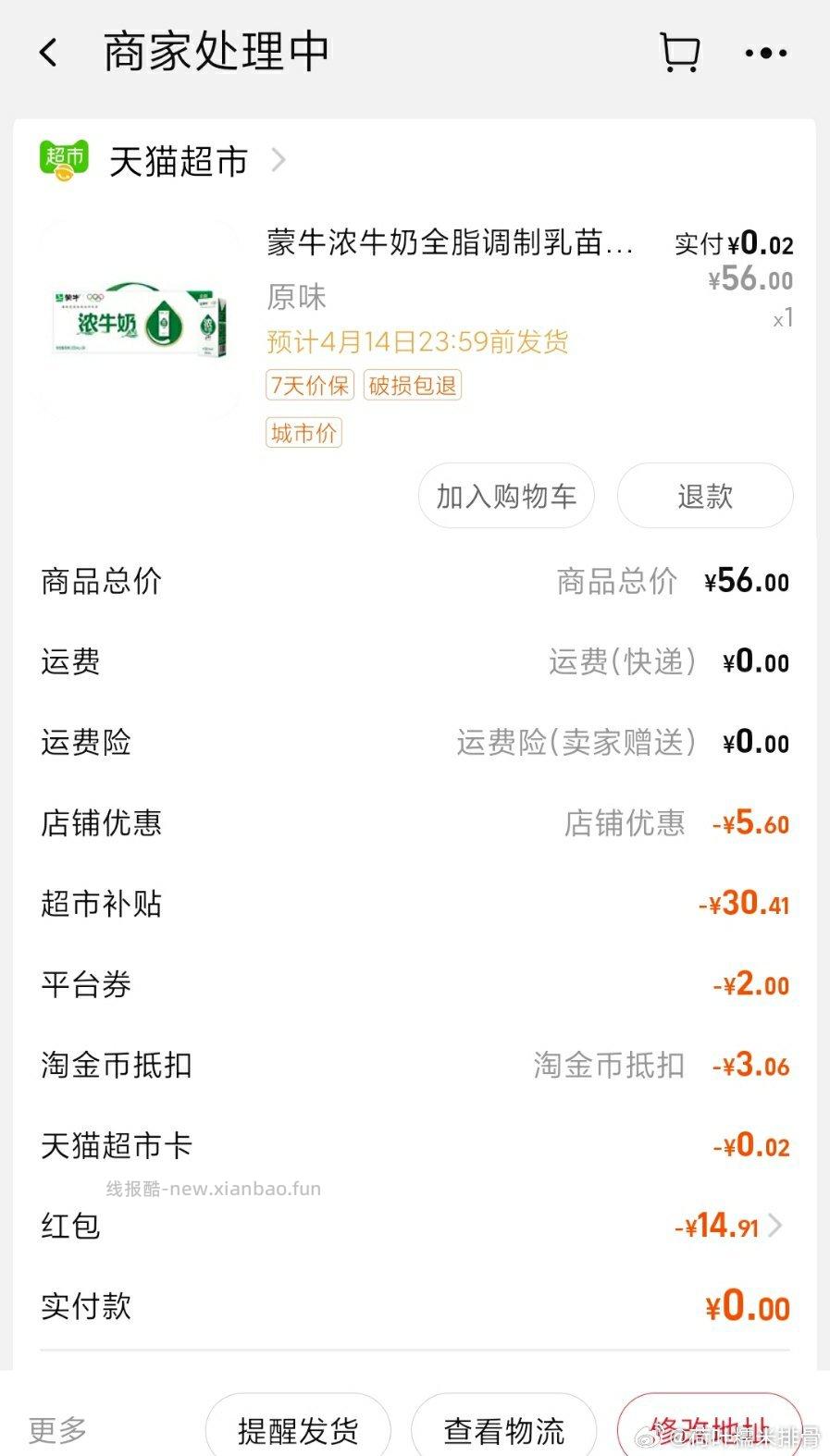Open the shopping cart icon
This screenshot has height=1456, width=830.
pos(680,53)
